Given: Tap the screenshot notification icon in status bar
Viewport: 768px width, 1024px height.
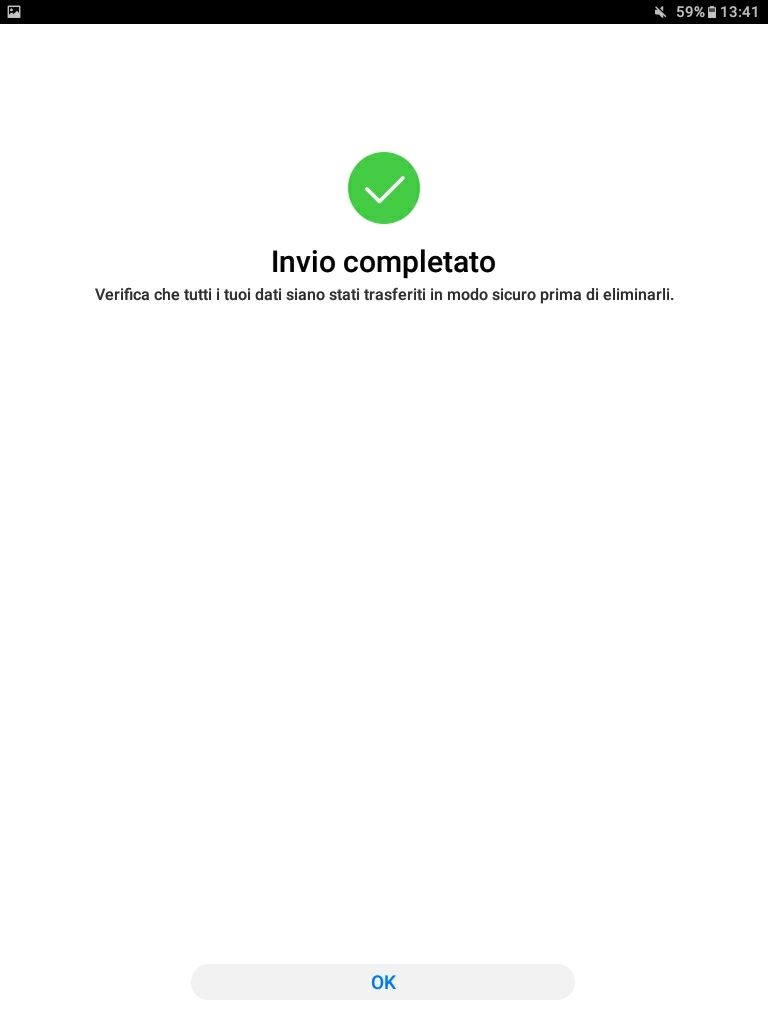Looking at the screenshot, I should (x=14, y=11).
